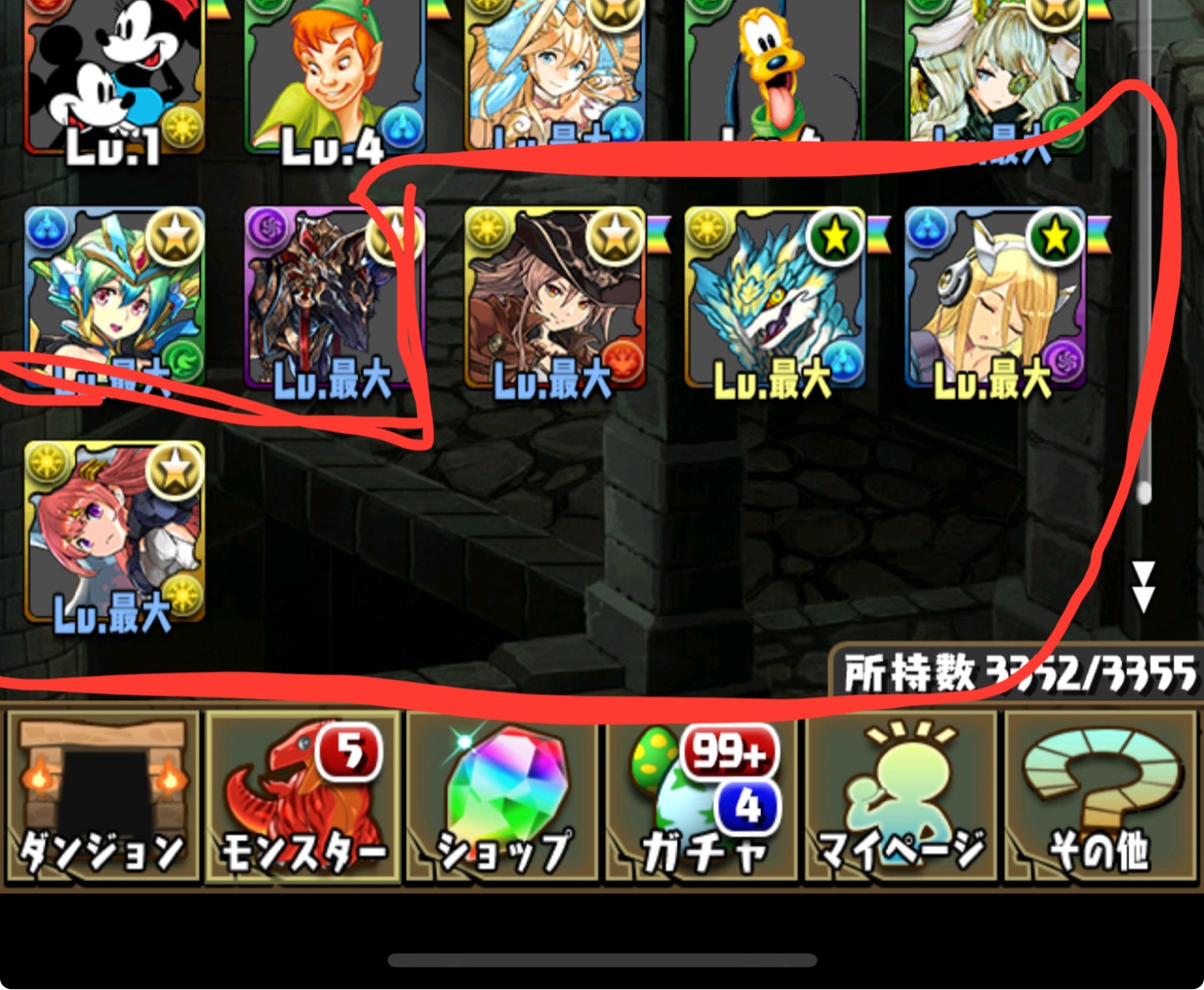Image resolution: width=1204 pixels, height=990 pixels.
Task: Pick the sleeping blonde headphone girl monster
Action: (x=995, y=297)
